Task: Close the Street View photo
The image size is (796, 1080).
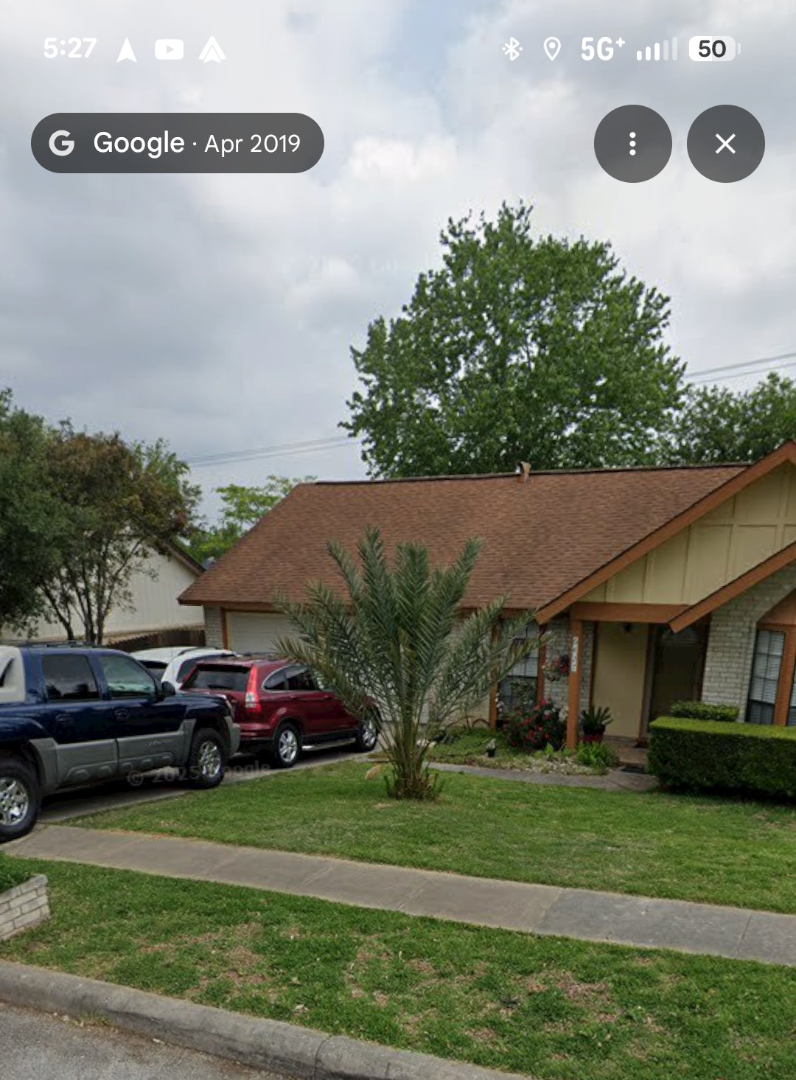Action: coord(725,144)
